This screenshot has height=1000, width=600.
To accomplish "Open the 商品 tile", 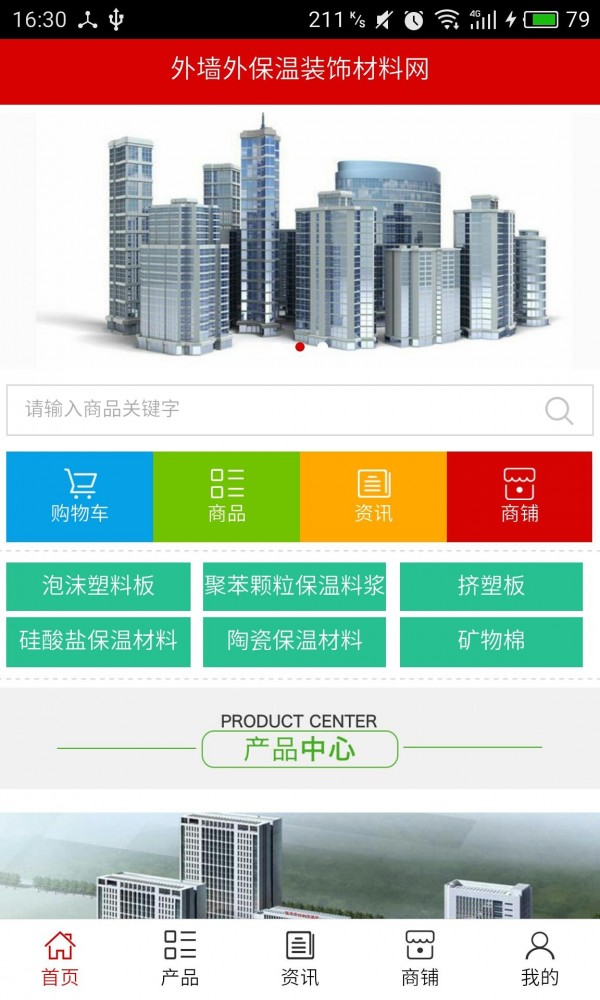I will click(227, 496).
